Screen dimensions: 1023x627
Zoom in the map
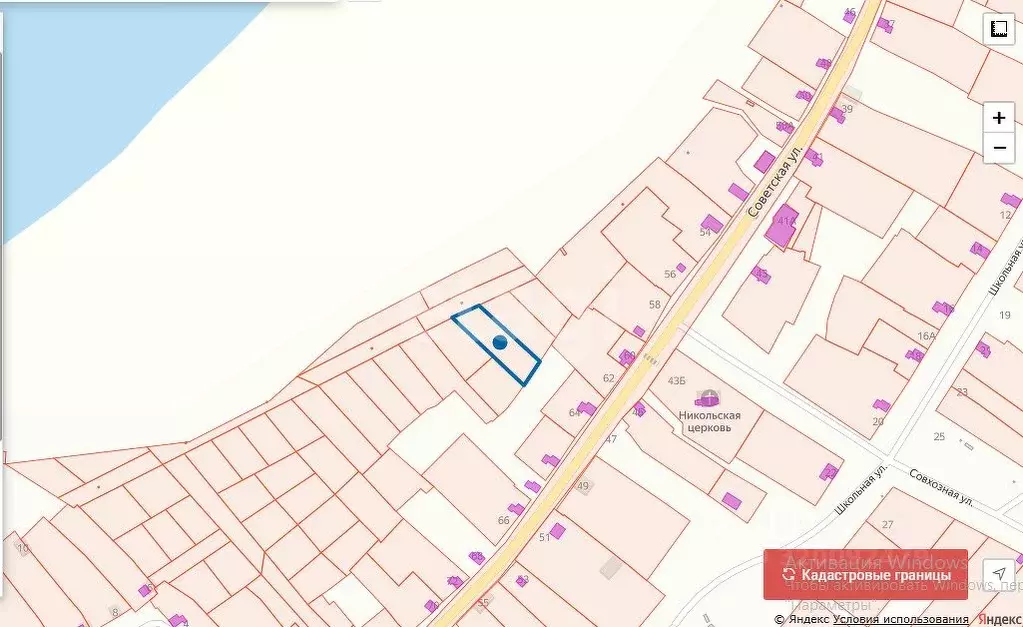tap(998, 117)
